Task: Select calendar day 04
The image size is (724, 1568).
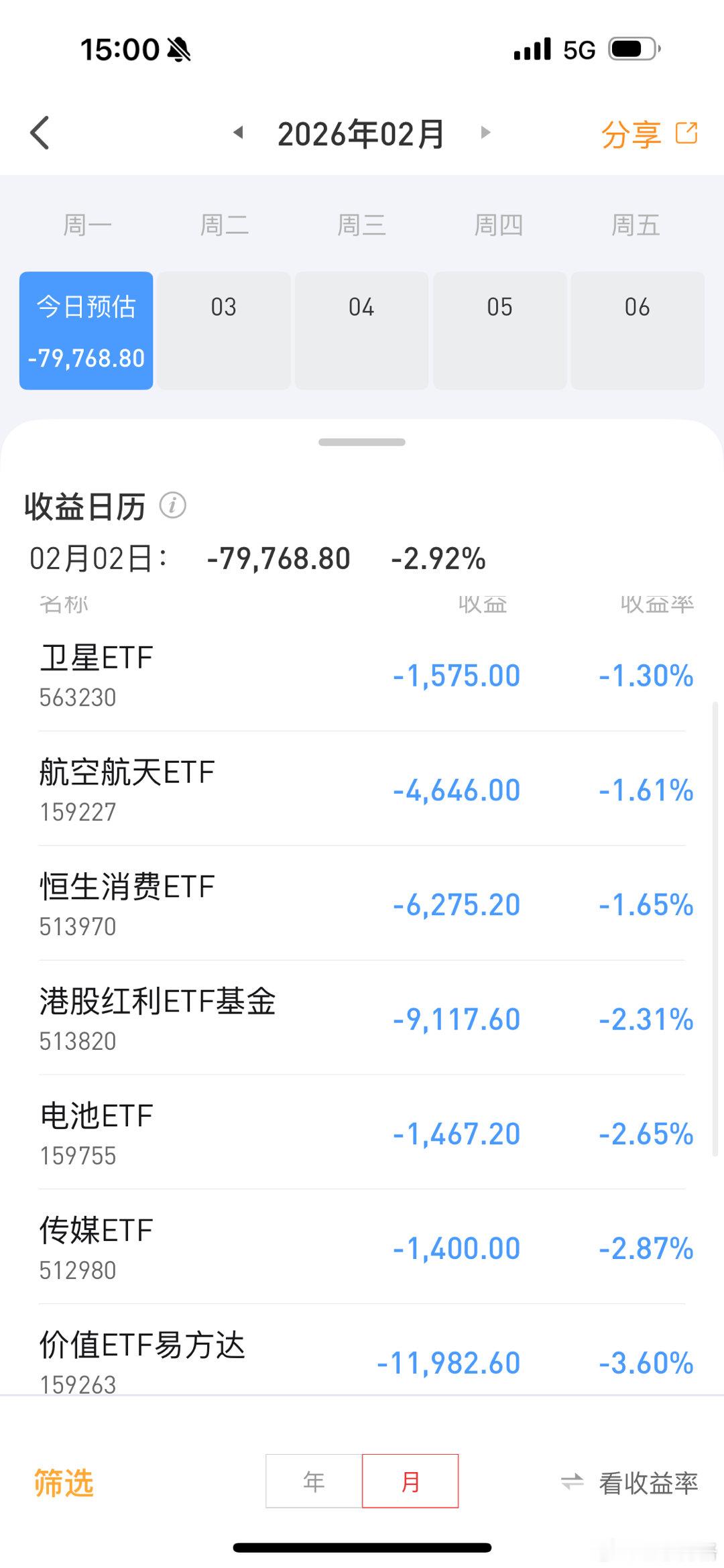Action: click(x=361, y=331)
